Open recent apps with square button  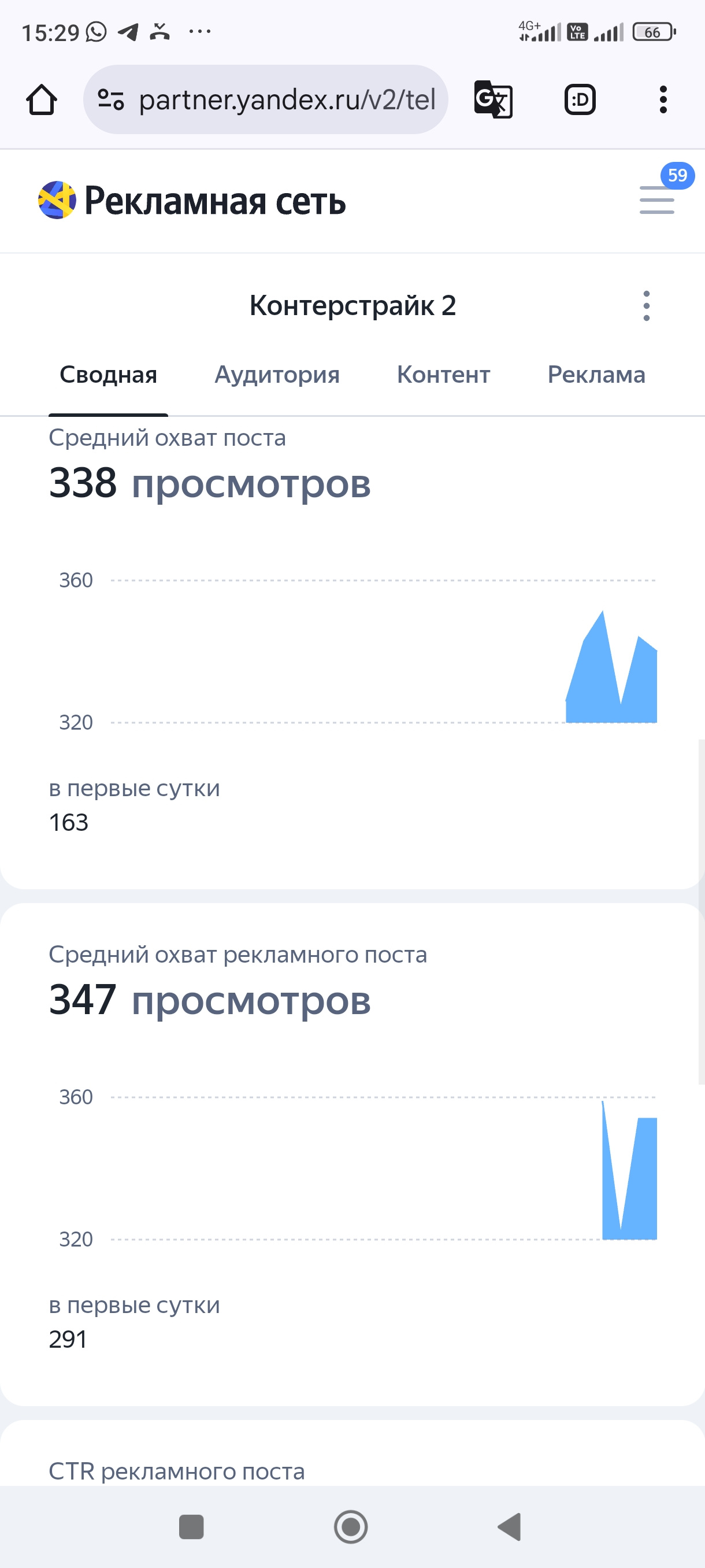click(192, 1526)
